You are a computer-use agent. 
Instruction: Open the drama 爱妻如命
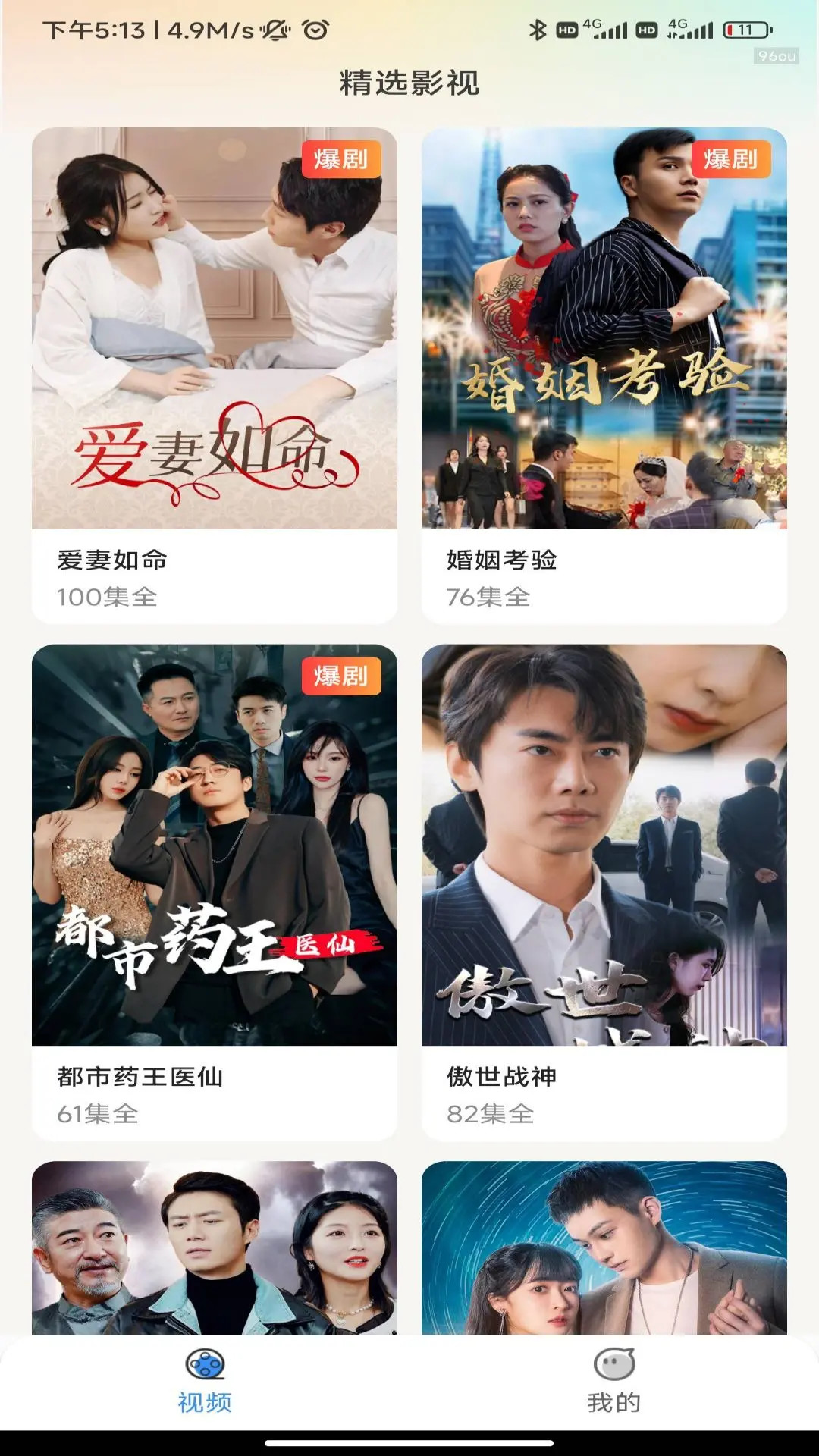[215, 334]
